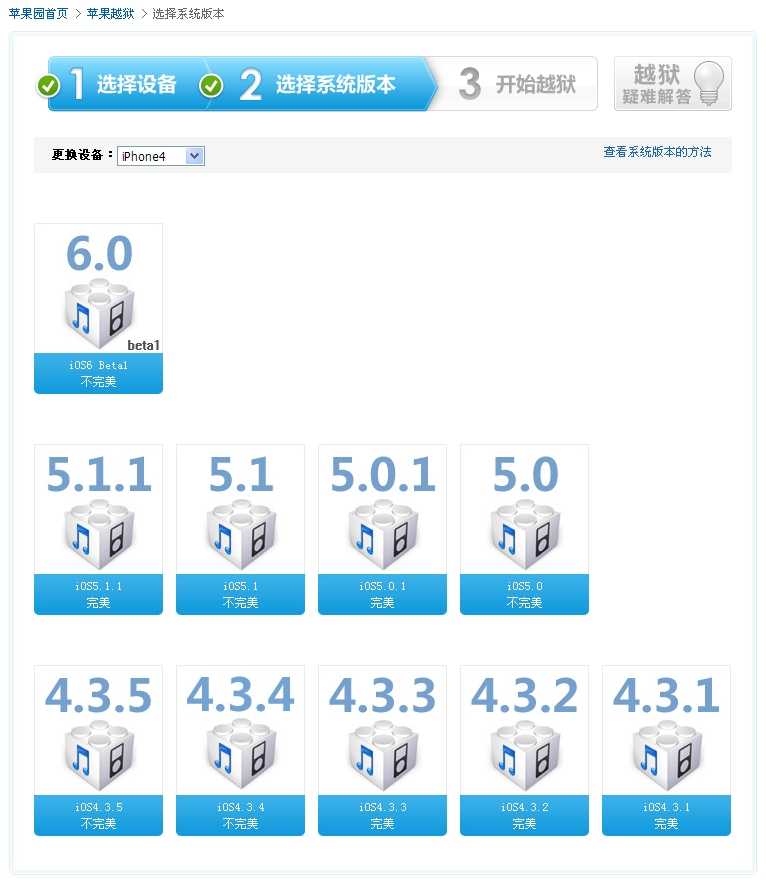Pick the iOS4.3.2 firmware tile
The width and height of the screenshot is (766, 881).
[524, 750]
